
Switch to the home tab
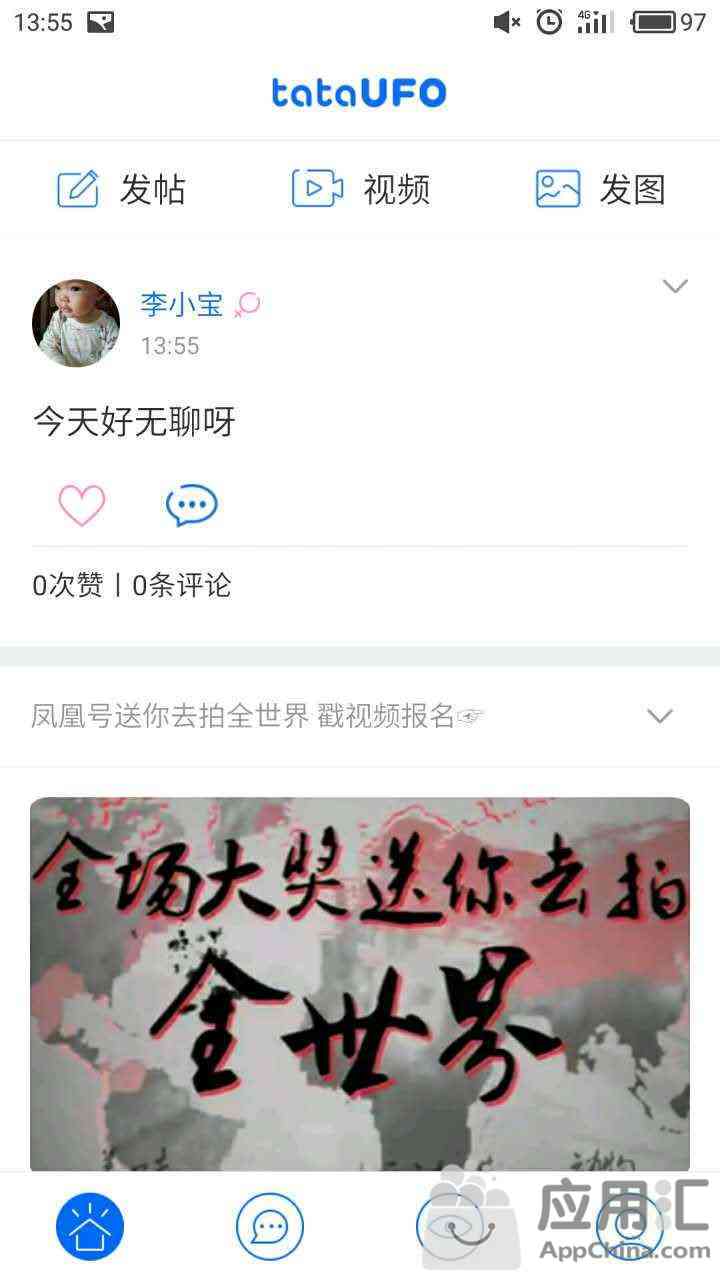[90, 1226]
